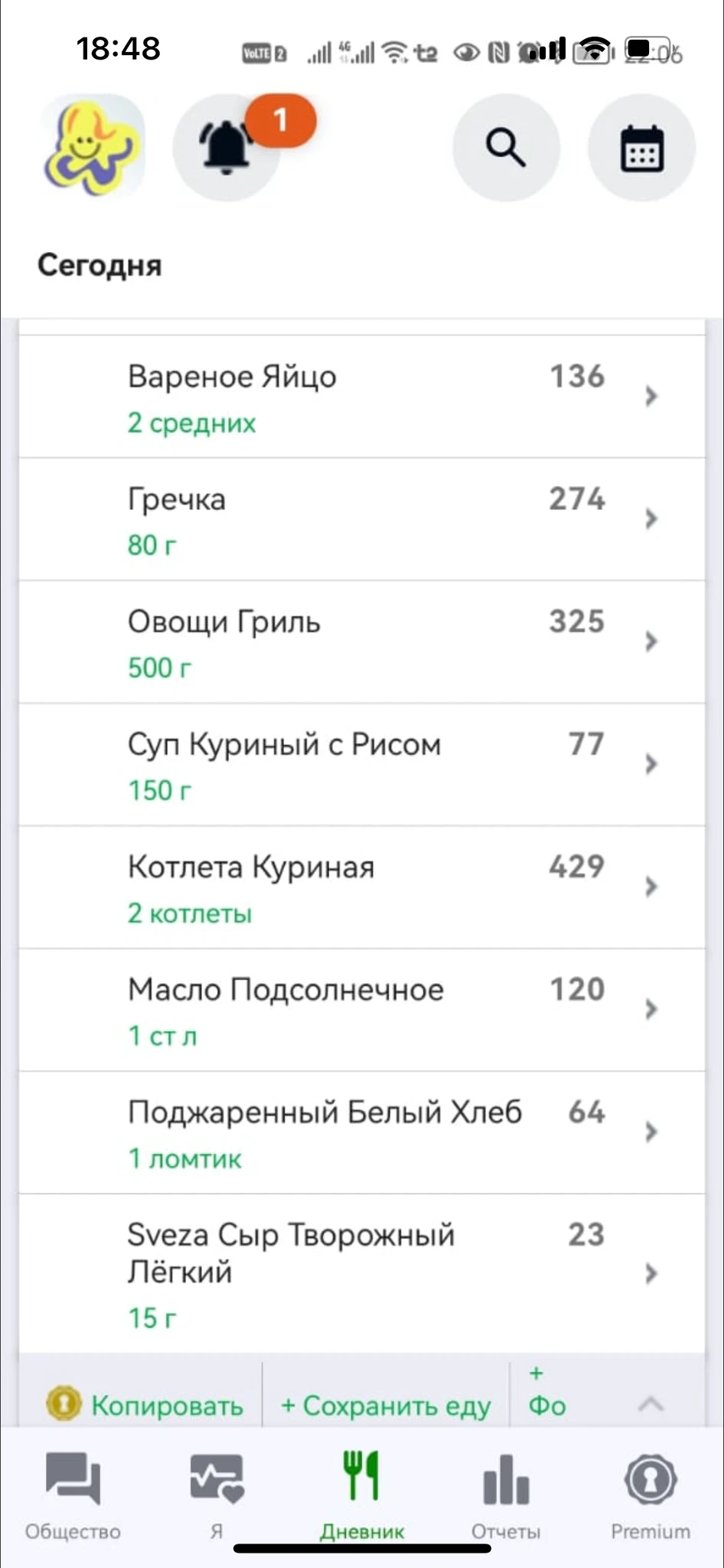Open Поджаренный Белый Хлеб entry
This screenshot has height=1568, width=724.
click(361, 1132)
